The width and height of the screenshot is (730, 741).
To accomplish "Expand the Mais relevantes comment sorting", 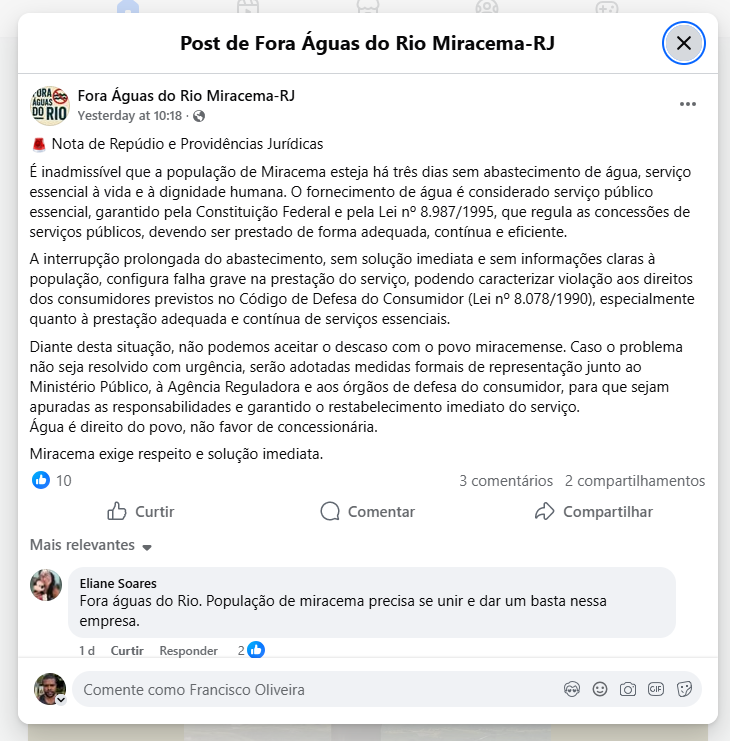I will (91, 545).
